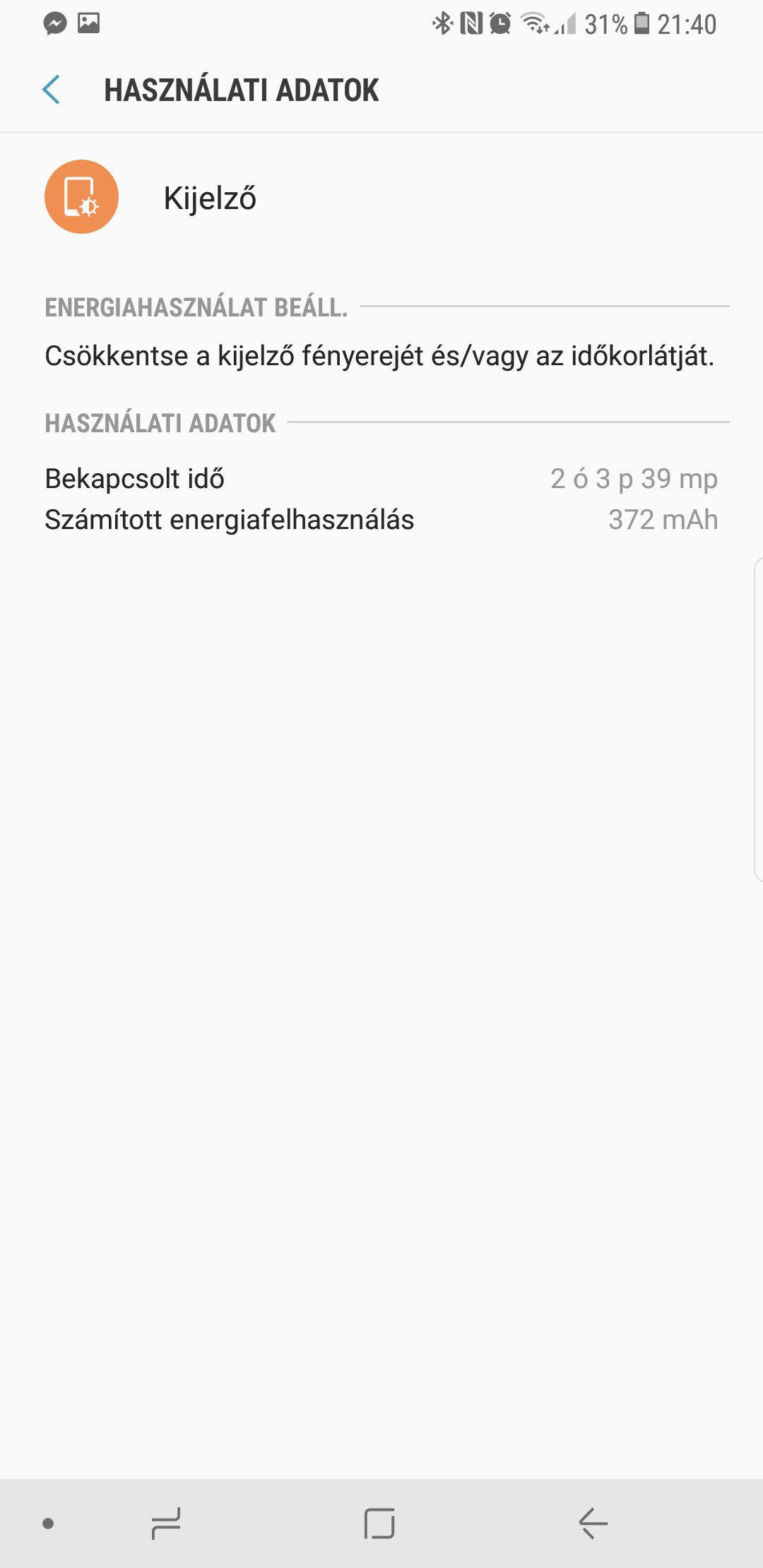The image size is (763, 1568).
Task: Open the recent apps view
Action: point(166,1523)
